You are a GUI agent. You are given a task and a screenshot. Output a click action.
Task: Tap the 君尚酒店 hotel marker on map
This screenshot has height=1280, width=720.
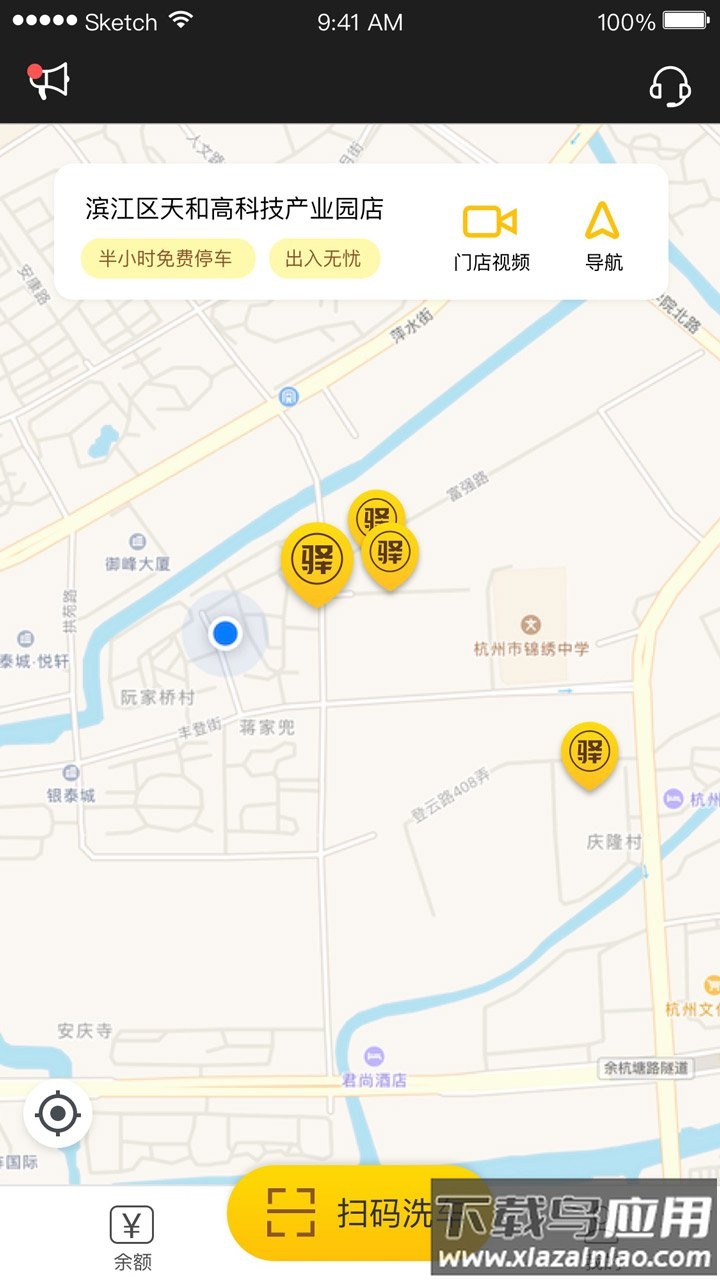374,1056
